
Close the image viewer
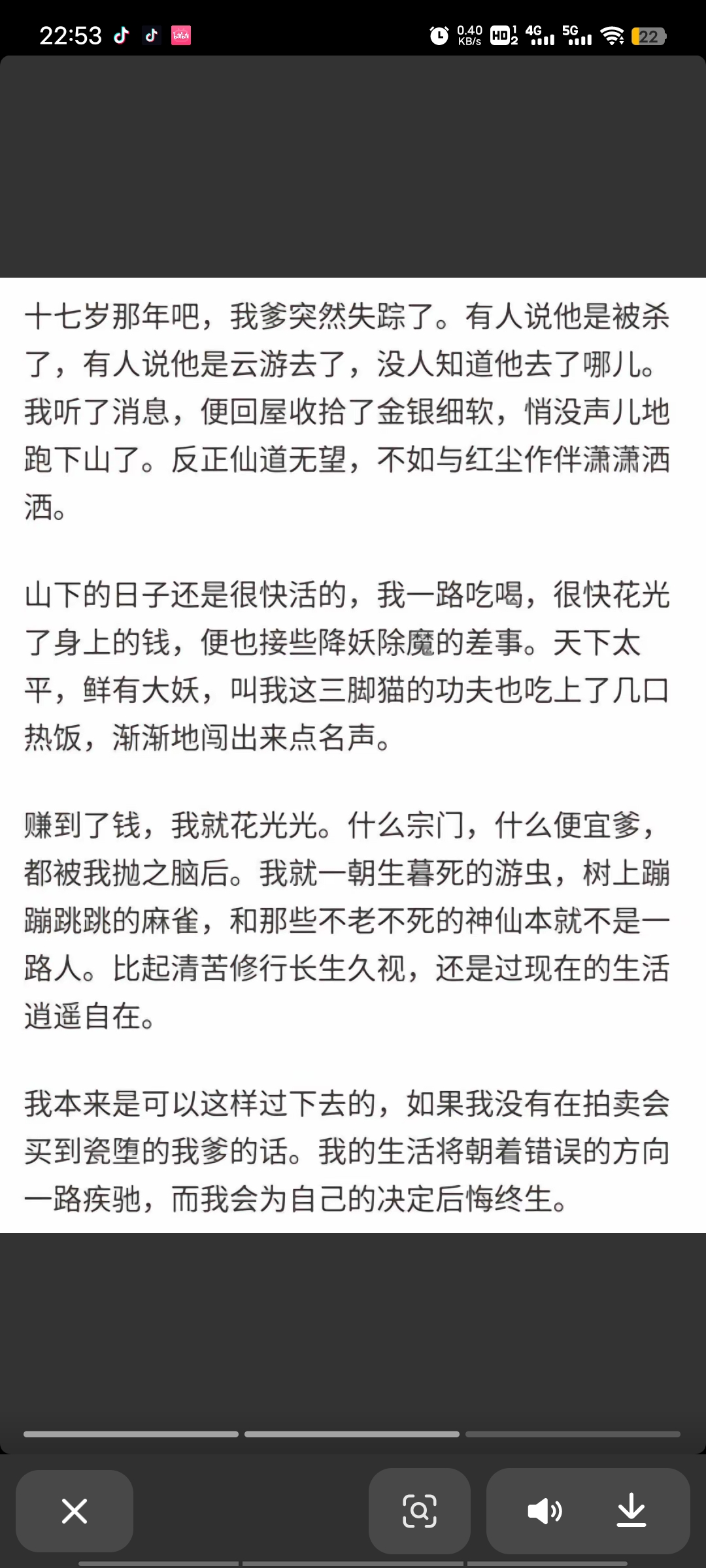pyautogui.click(x=75, y=1511)
